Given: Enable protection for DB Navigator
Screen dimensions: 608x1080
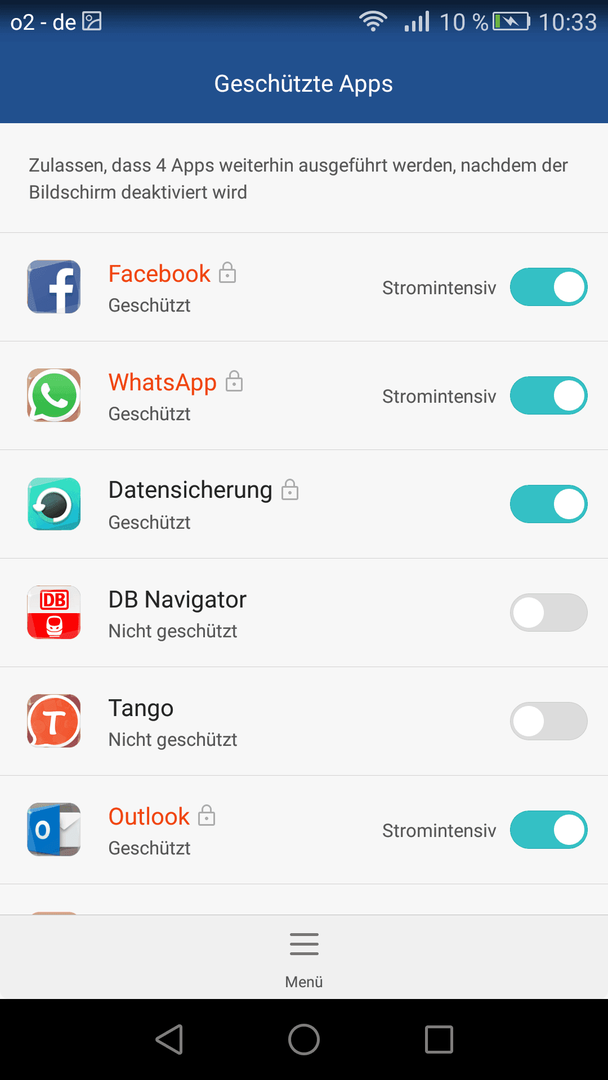Looking at the screenshot, I should (548, 612).
